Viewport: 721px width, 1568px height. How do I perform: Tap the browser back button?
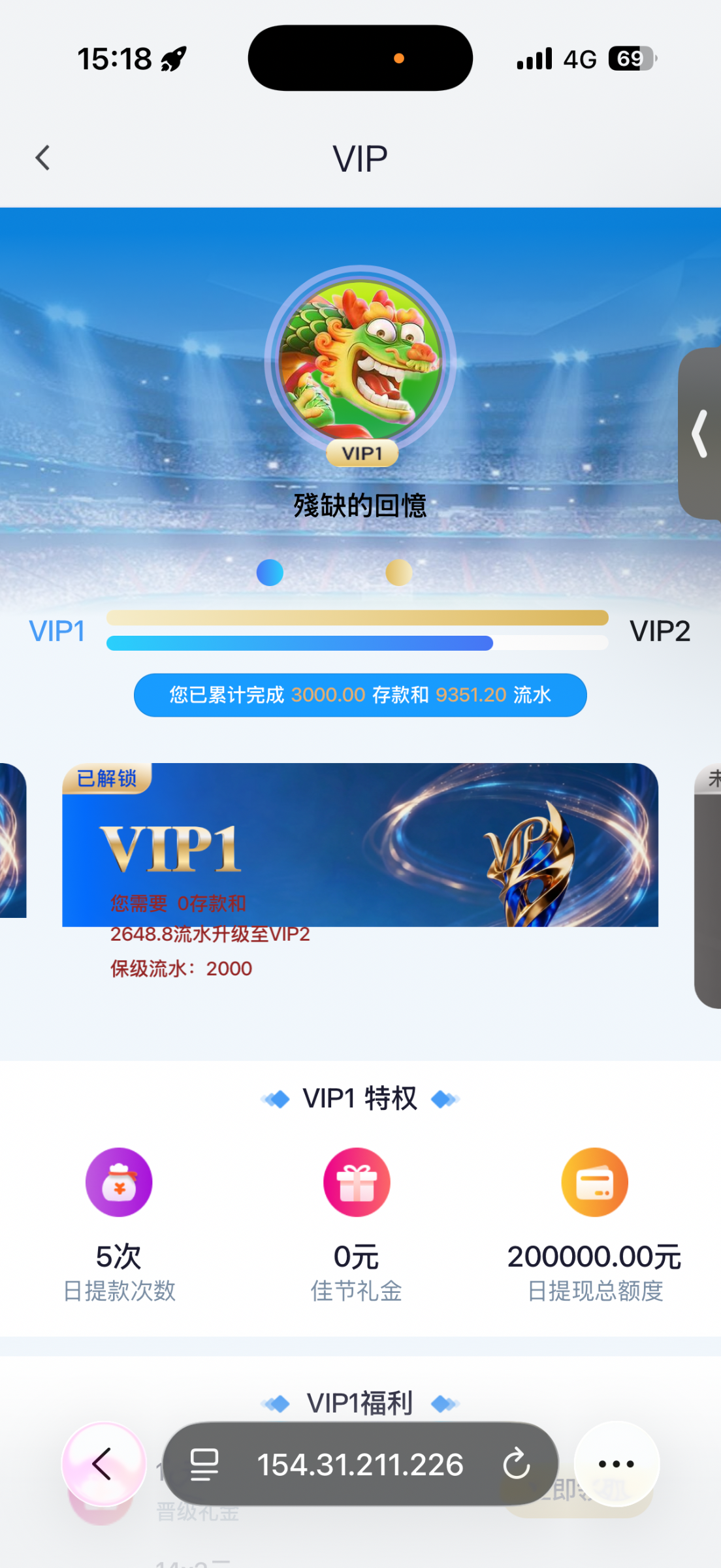103,1463
